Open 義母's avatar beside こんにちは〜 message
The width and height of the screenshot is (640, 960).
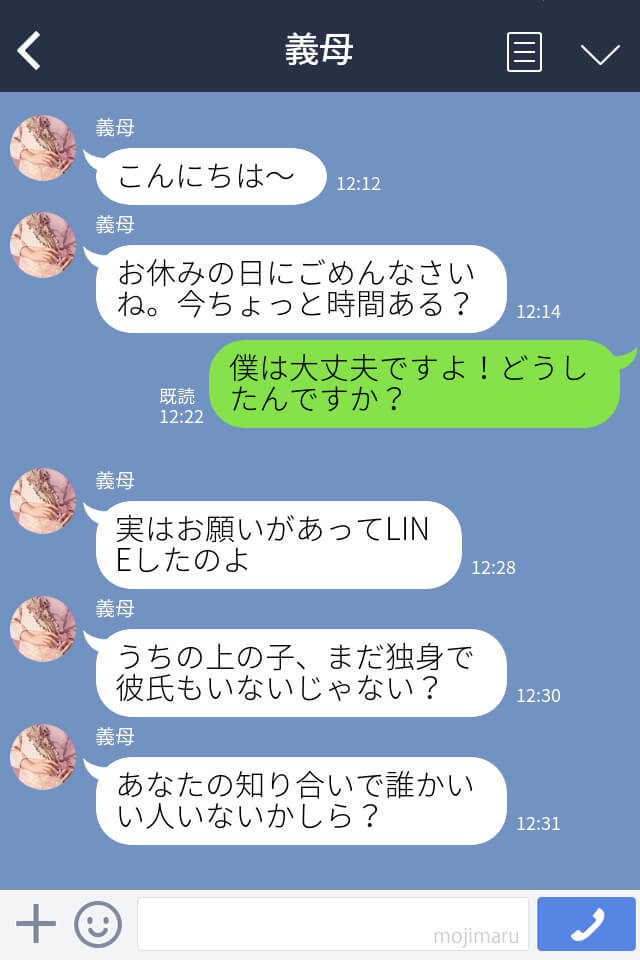pos(43,148)
